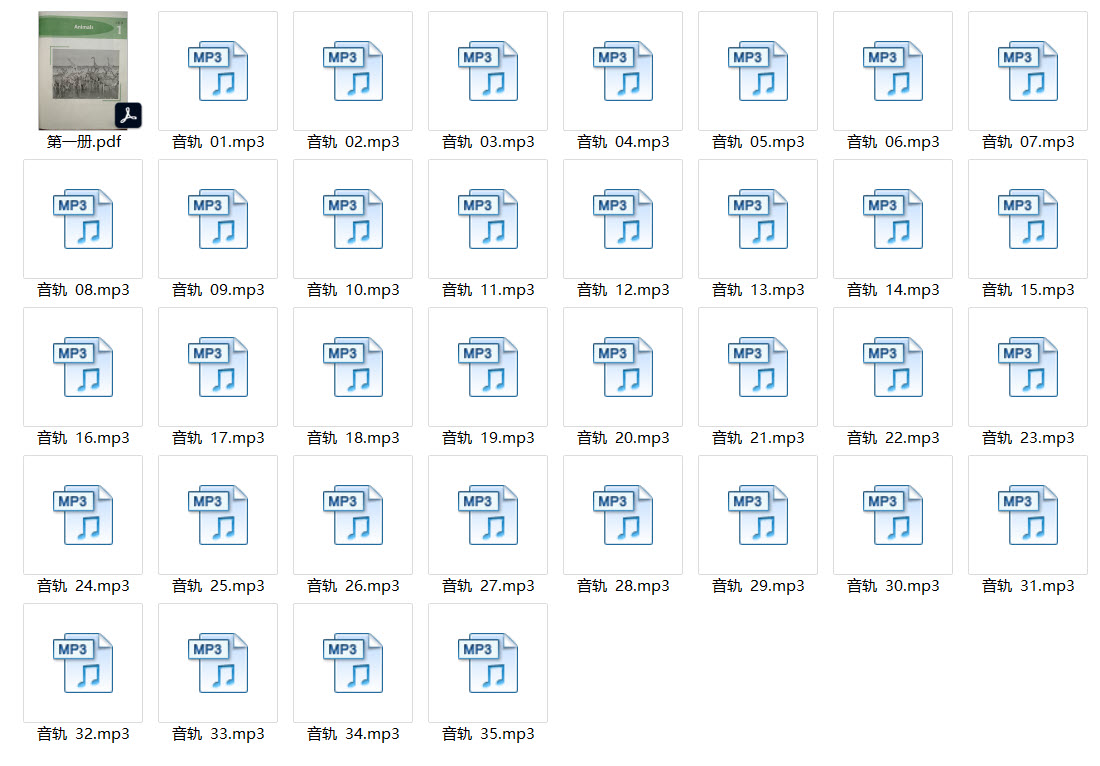Open 音轨 23.mp3
This screenshot has height=766, width=1100.
(1028, 367)
